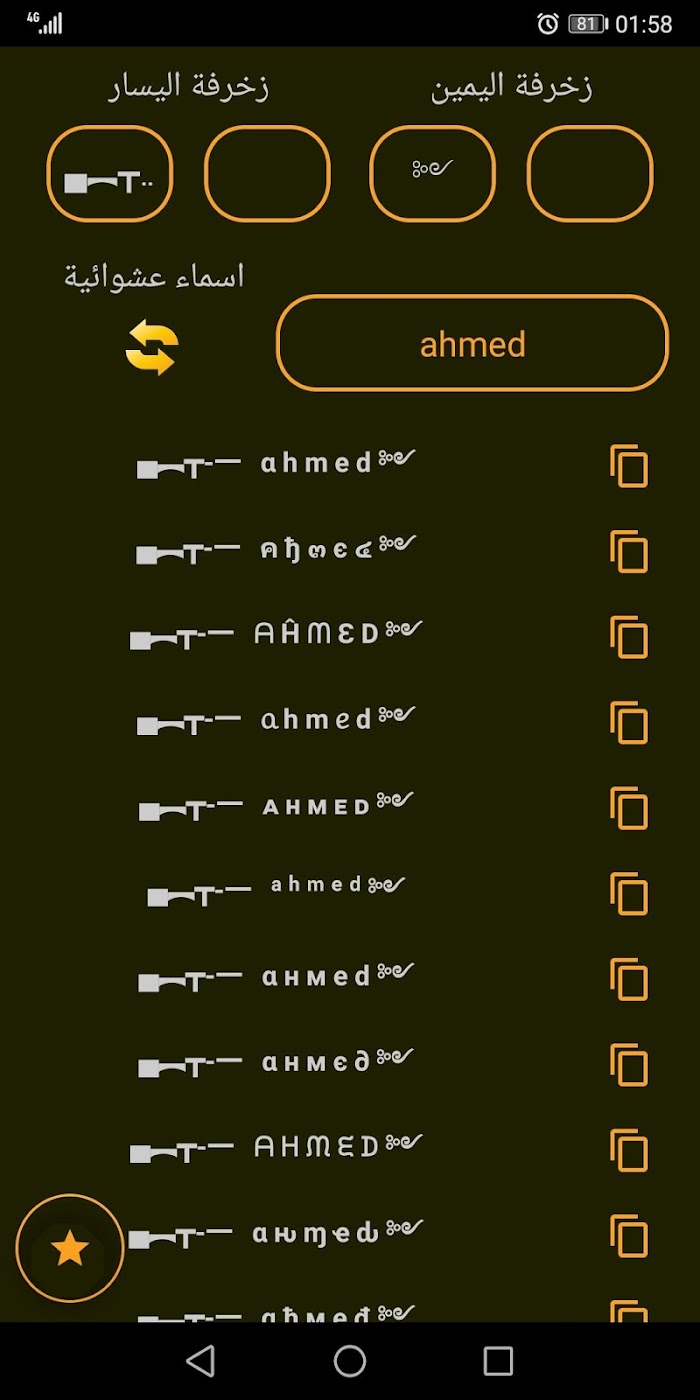700x1400 pixels.
Task: Choose the empty left decoration box
Action: pos(267,174)
